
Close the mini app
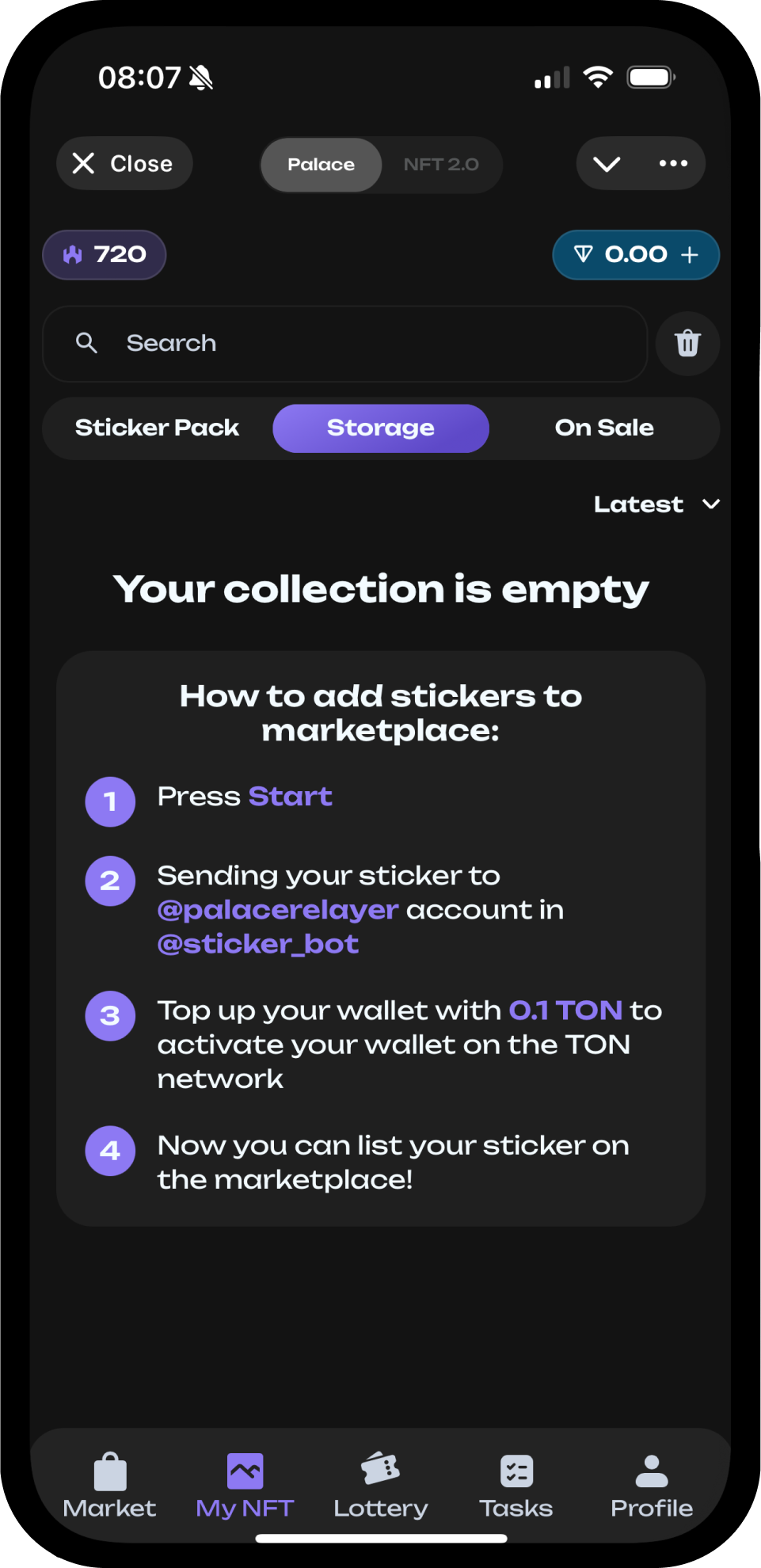click(x=124, y=164)
